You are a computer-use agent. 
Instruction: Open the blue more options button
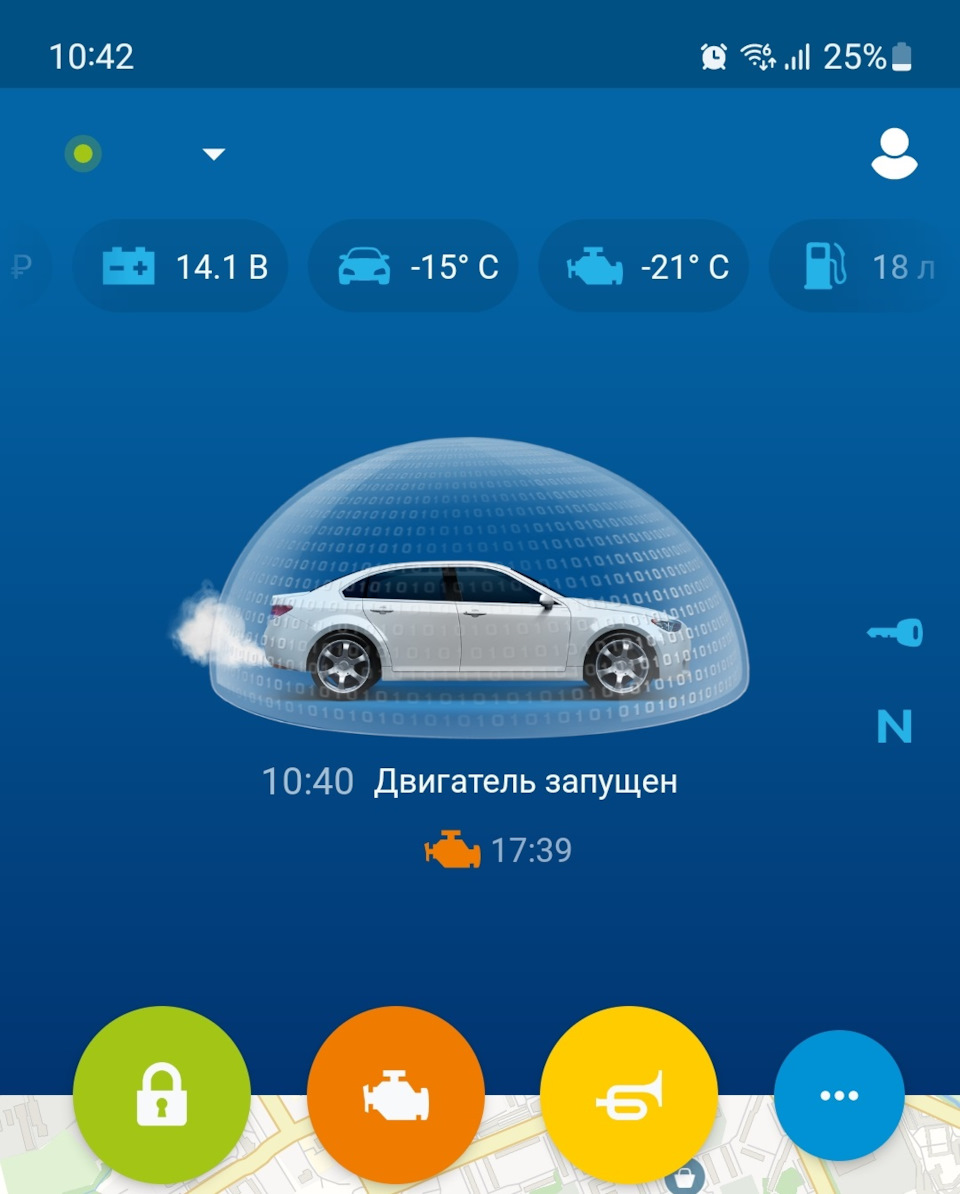(x=839, y=1097)
